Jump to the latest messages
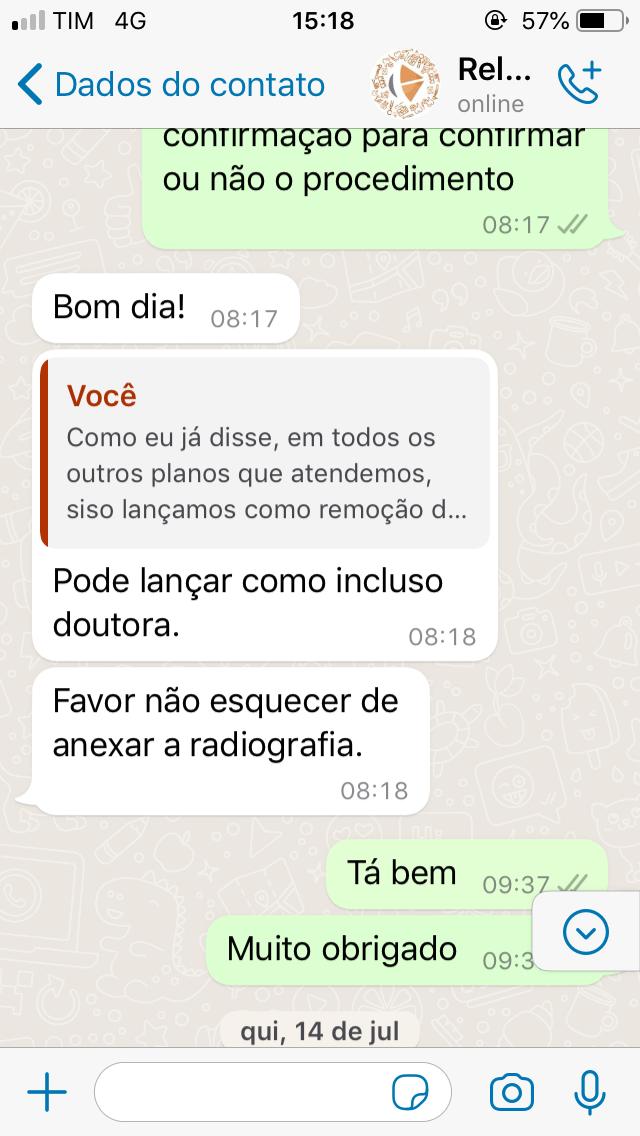This screenshot has width=640, height=1136. click(585, 933)
